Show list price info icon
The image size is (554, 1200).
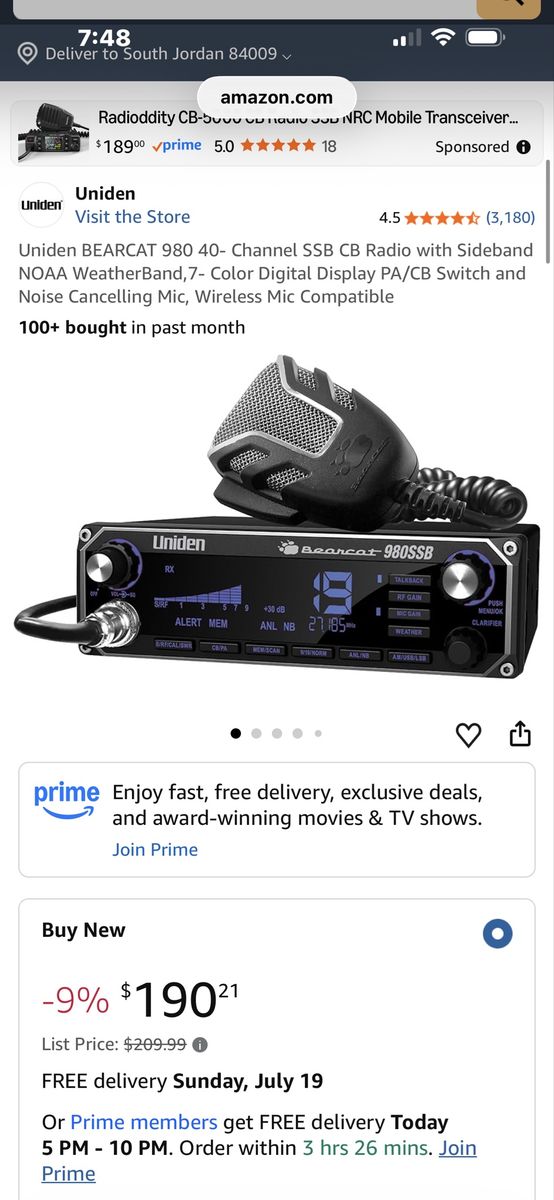point(200,1044)
